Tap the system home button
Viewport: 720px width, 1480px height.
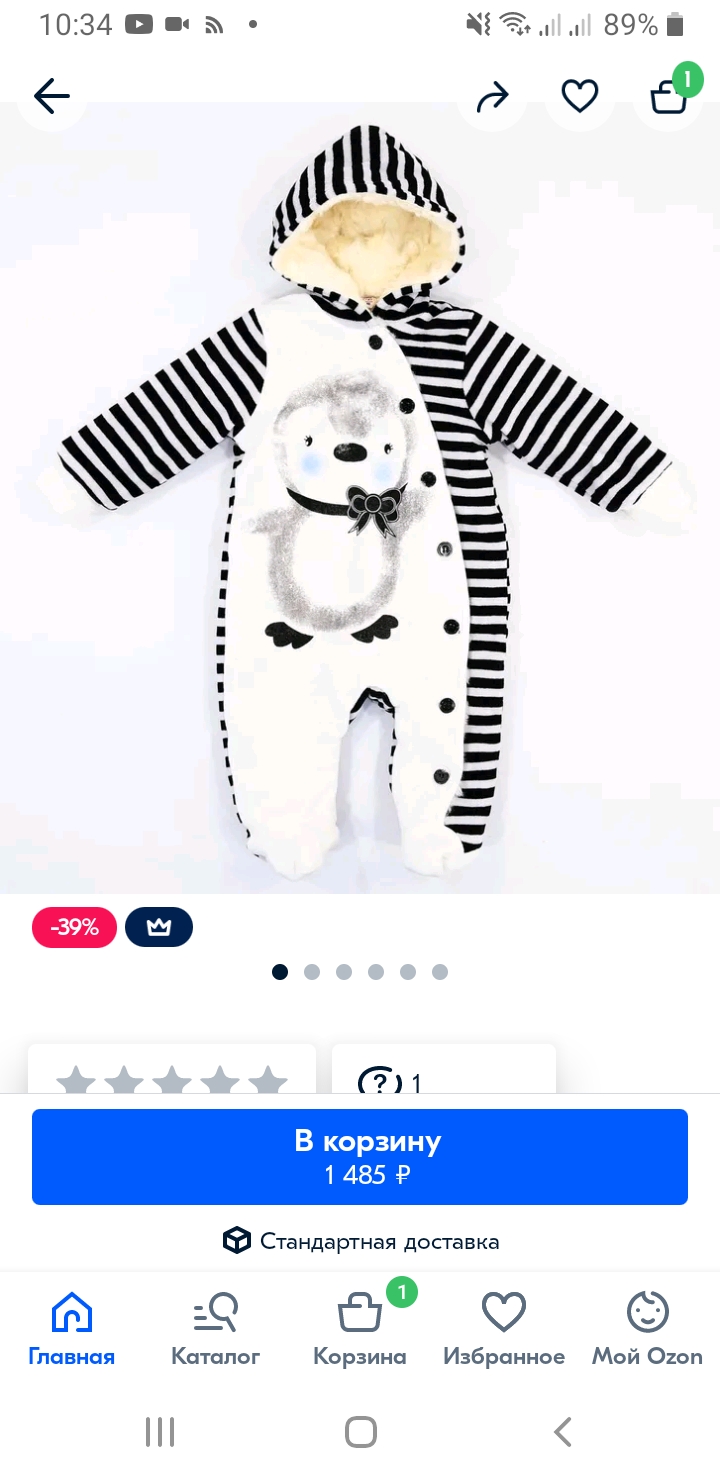tap(360, 1432)
